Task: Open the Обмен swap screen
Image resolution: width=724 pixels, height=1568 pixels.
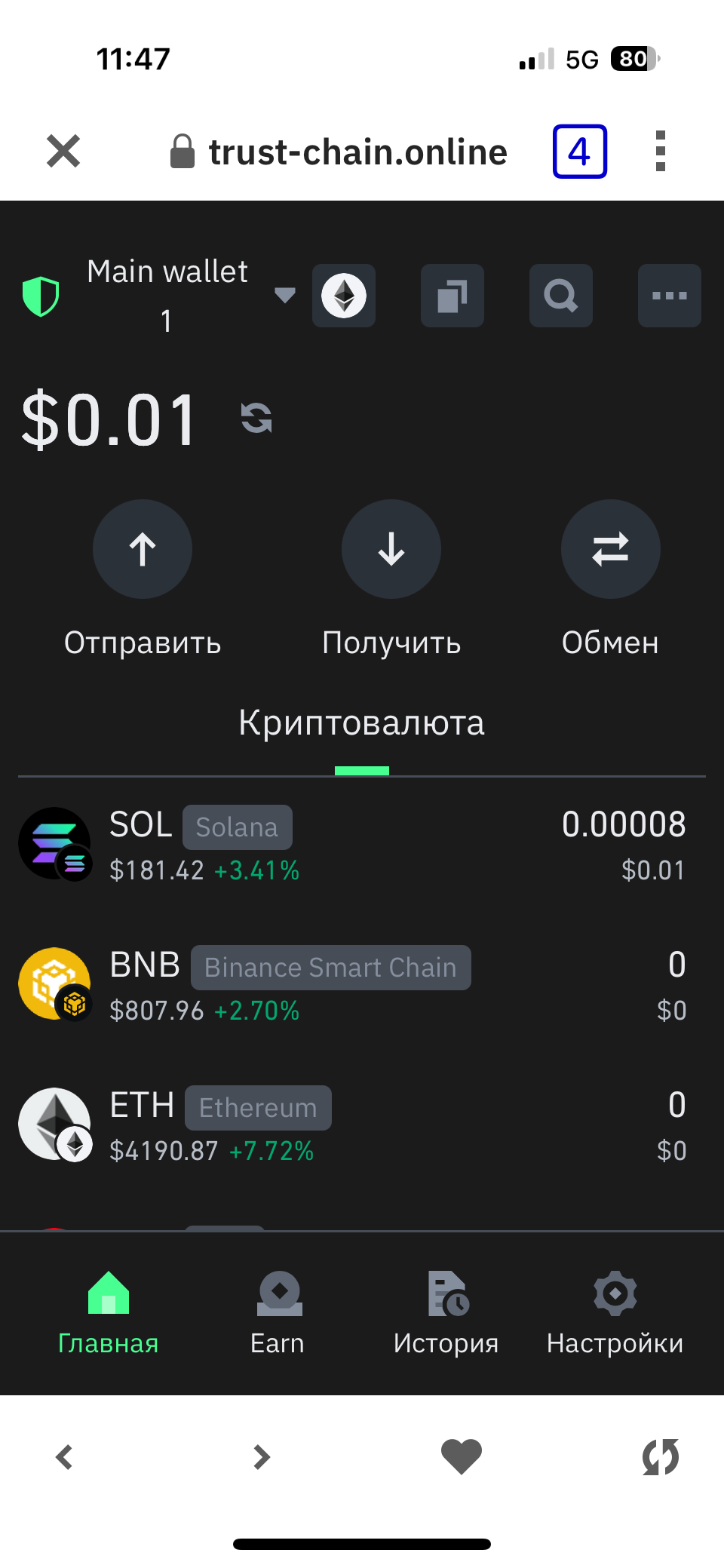Action: pyautogui.click(x=611, y=549)
